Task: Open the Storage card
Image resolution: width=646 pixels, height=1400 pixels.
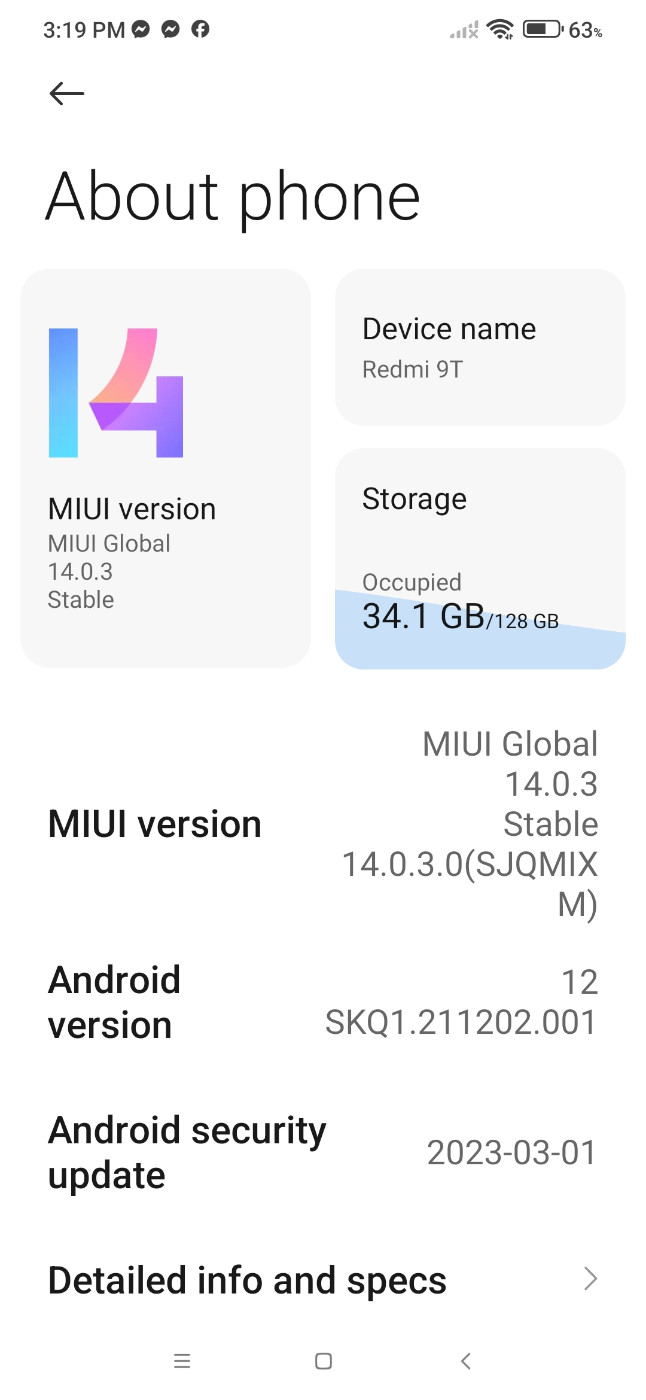Action: tap(480, 558)
